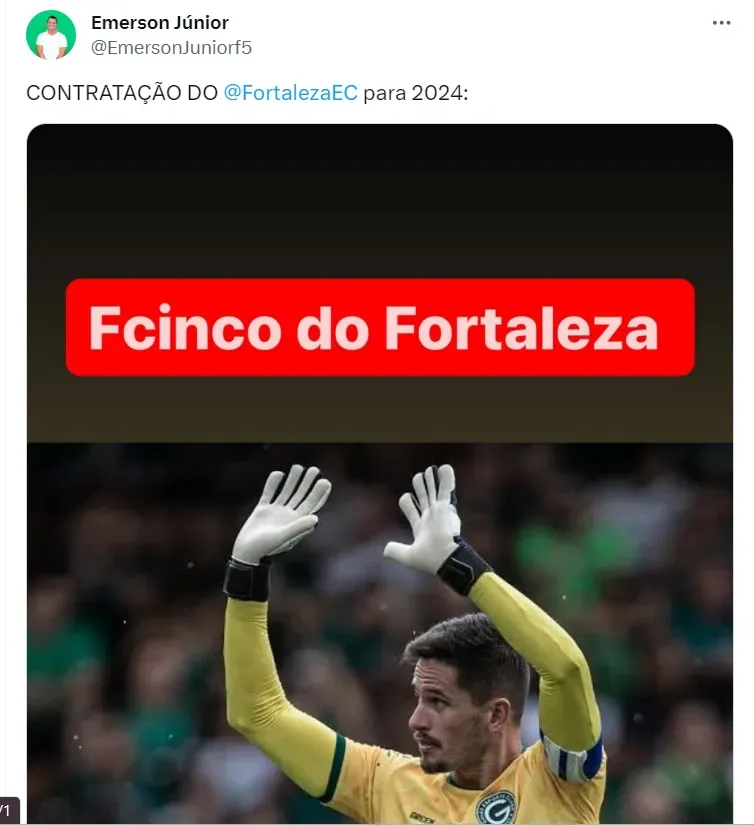The image size is (754, 825).
Task: View Emerson Júnior's profile by name
Action: [159, 23]
